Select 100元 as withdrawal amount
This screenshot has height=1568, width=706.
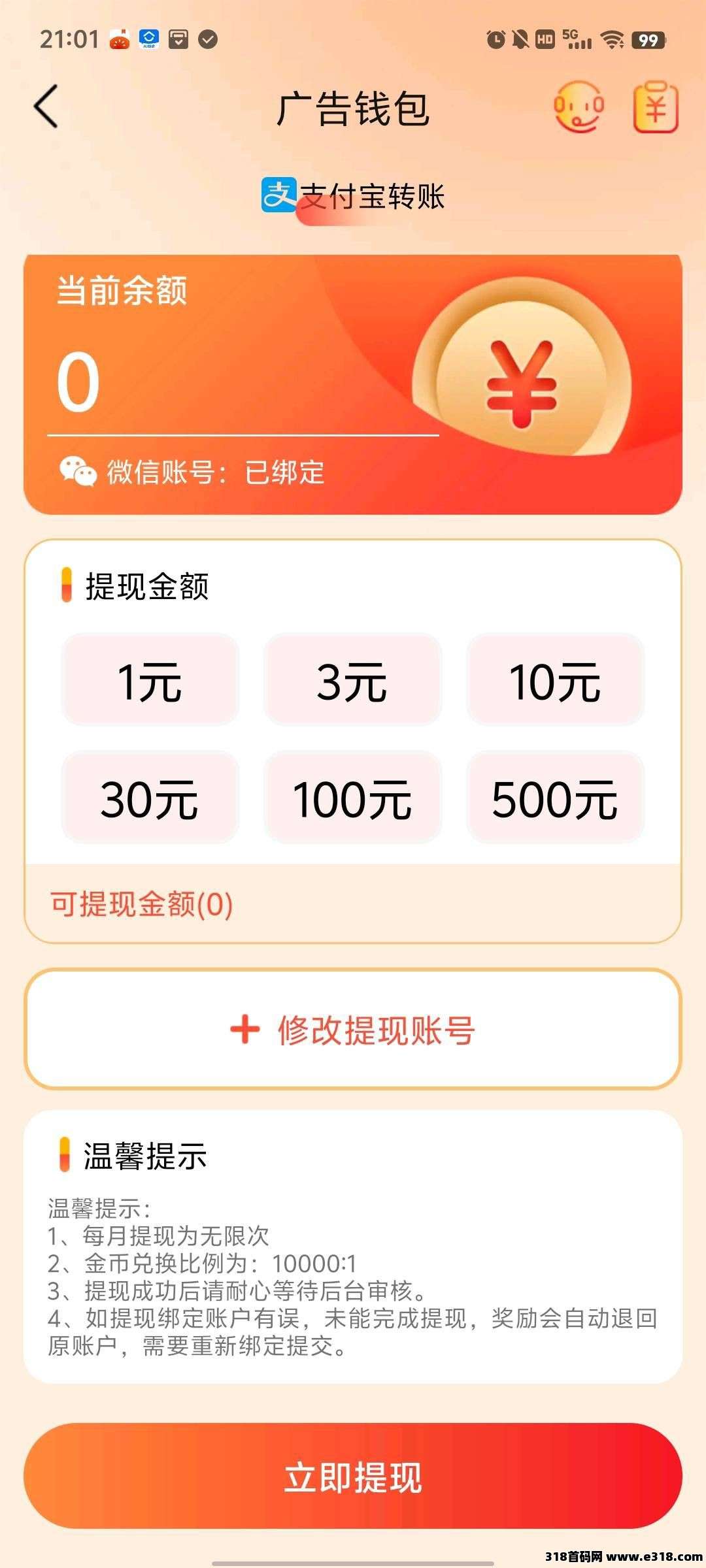[353, 798]
